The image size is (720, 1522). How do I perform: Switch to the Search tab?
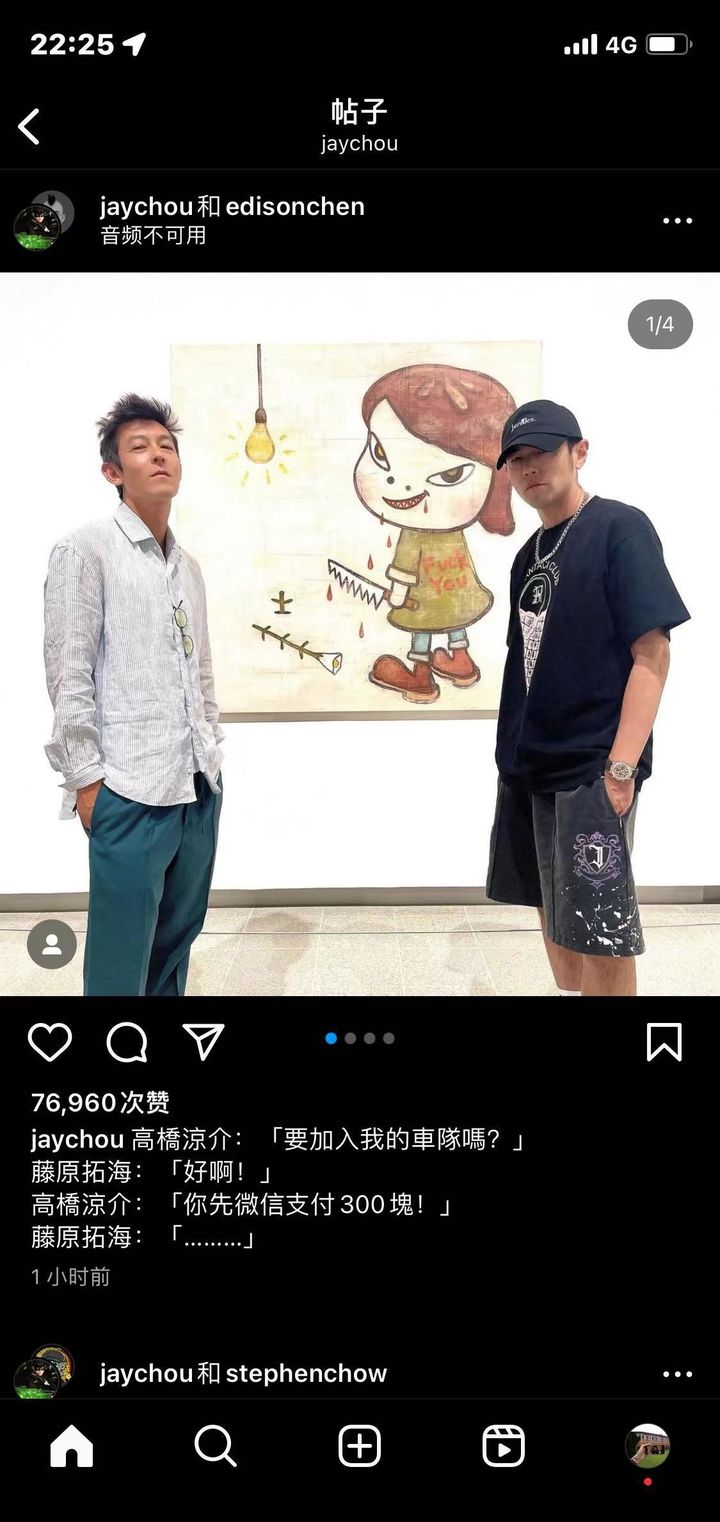pos(215,1446)
